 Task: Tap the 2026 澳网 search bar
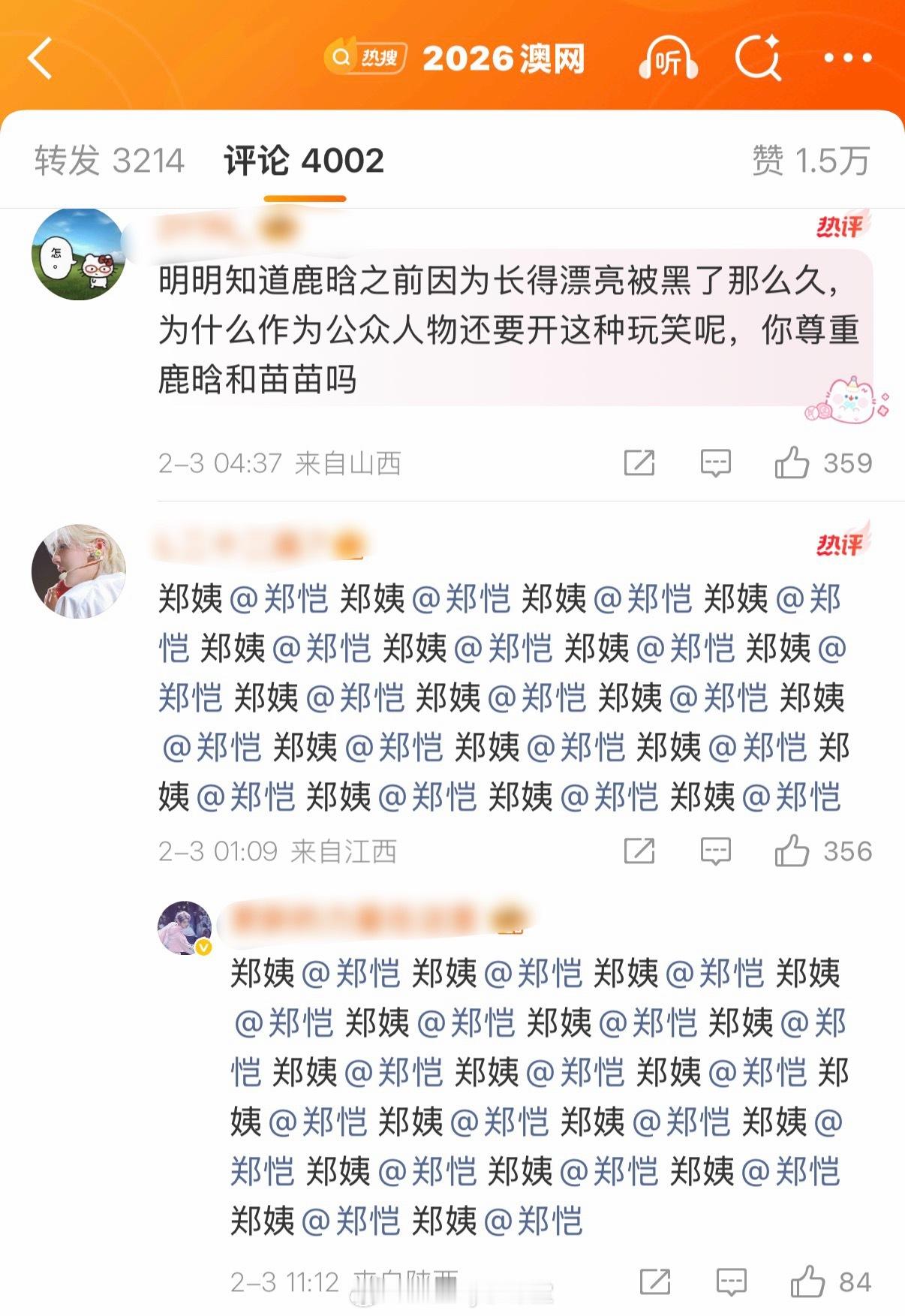503,58
